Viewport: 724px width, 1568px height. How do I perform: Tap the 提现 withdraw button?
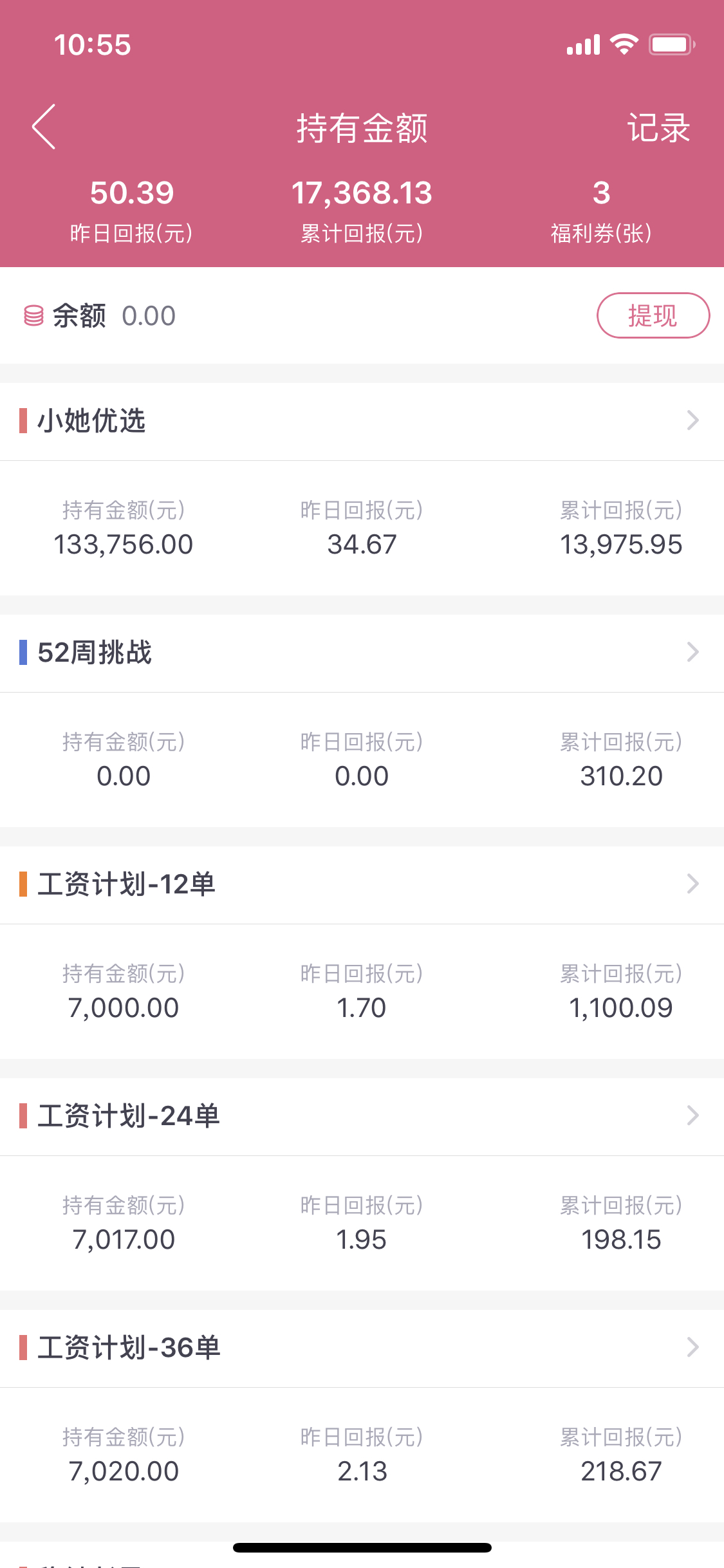[x=653, y=315]
